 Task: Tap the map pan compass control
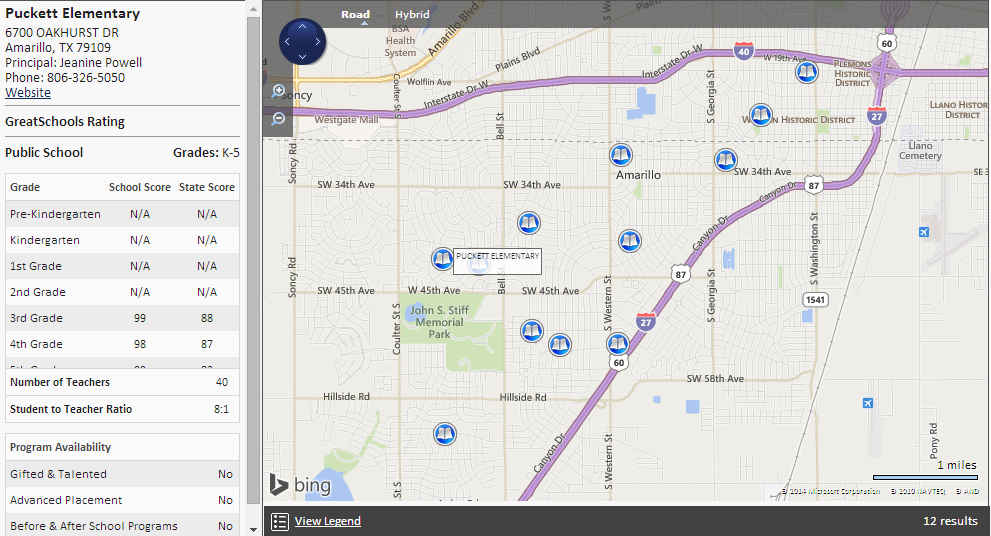click(x=302, y=42)
